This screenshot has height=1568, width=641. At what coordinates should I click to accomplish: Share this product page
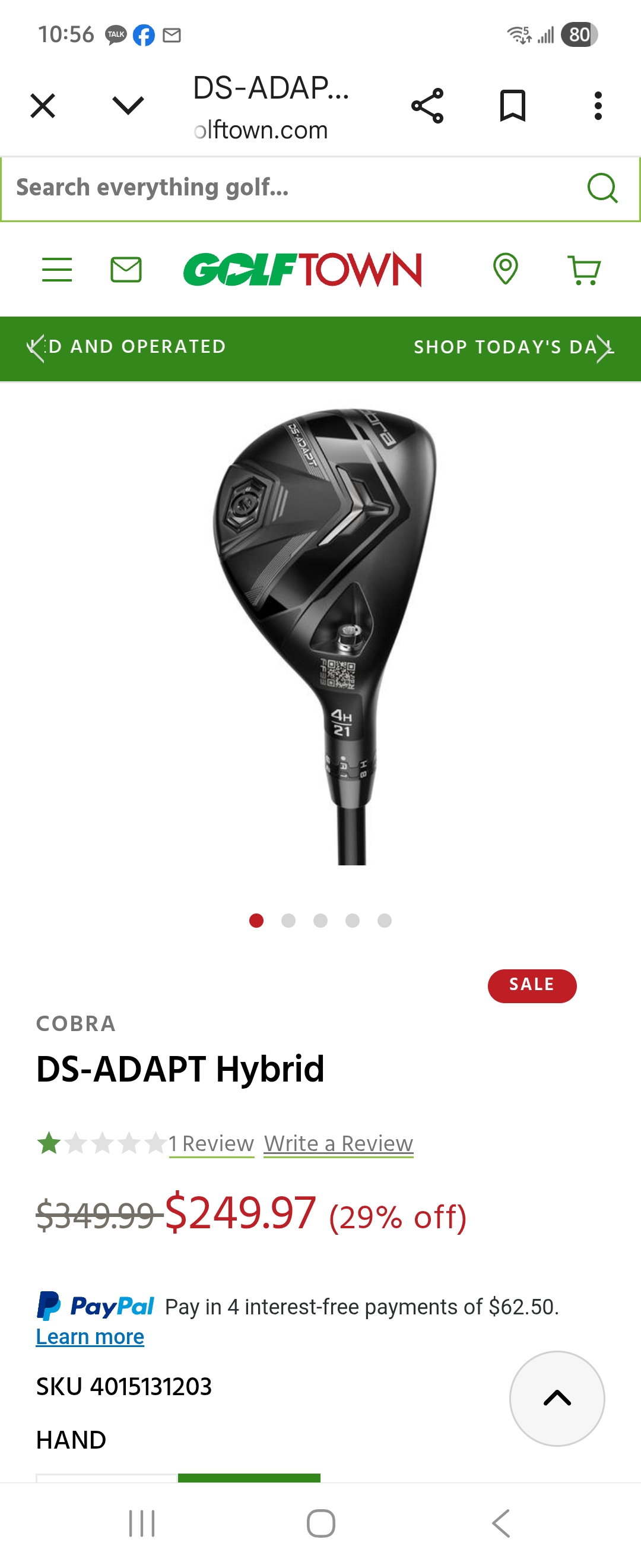click(427, 106)
